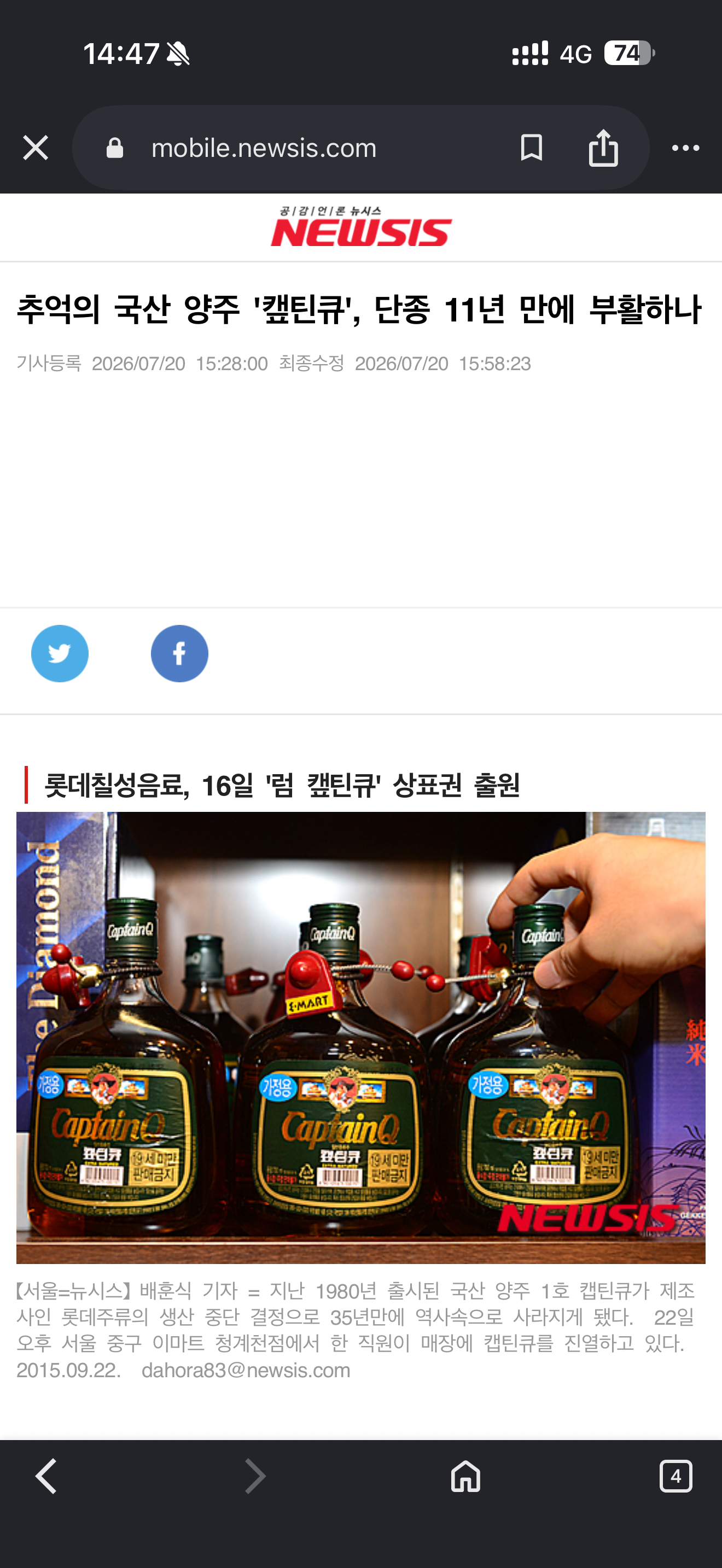Open the Newsis logo homepage link
This screenshot has height=1568, width=722.
pyautogui.click(x=361, y=226)
